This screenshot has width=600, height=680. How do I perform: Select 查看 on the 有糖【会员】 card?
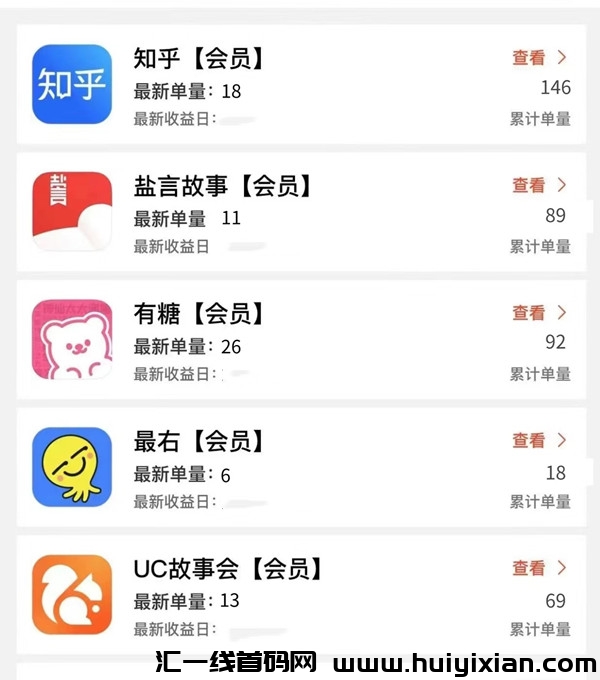pos(539,313)
